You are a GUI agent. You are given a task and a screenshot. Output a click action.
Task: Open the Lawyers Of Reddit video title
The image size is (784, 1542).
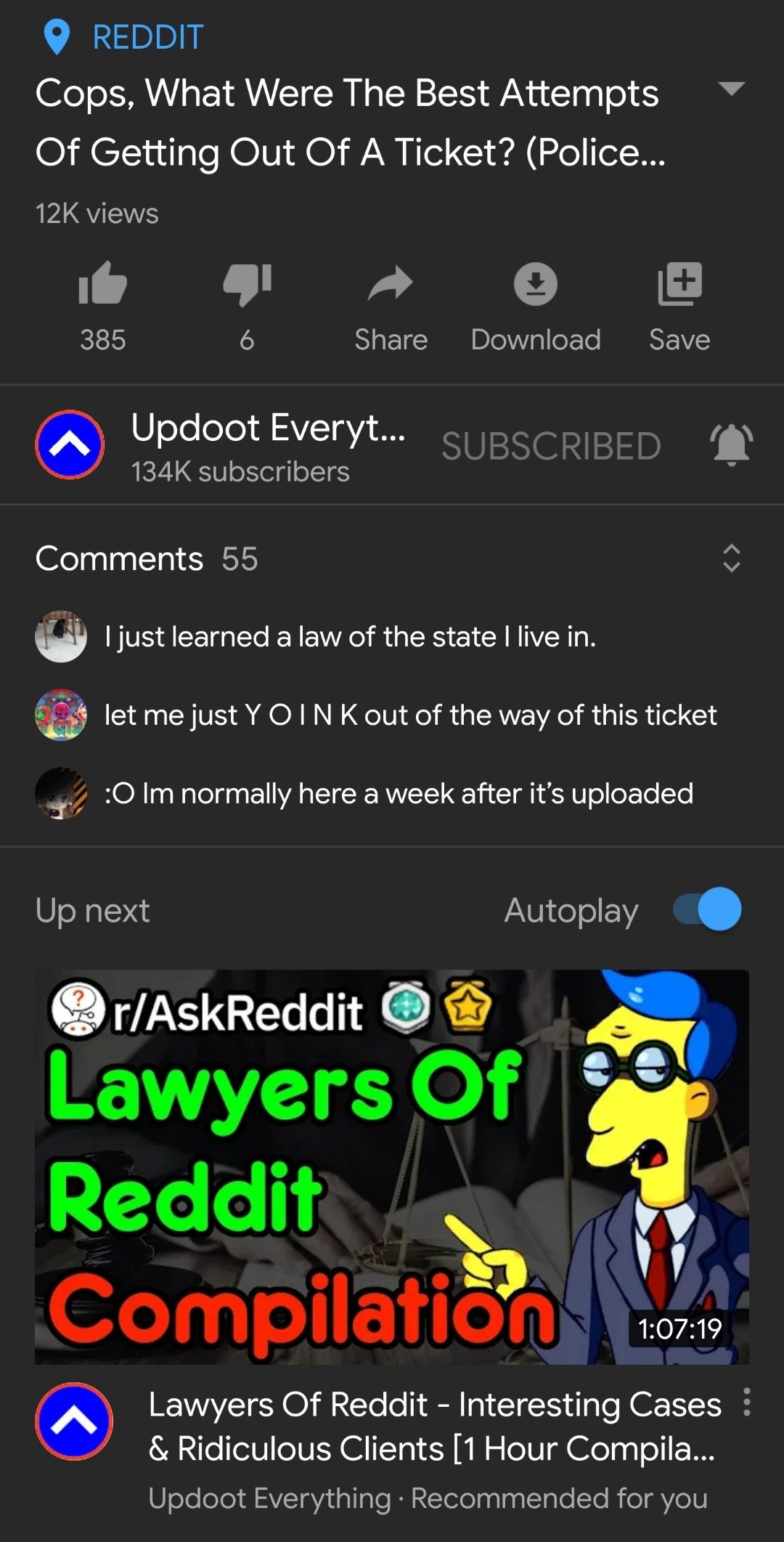434,1426
